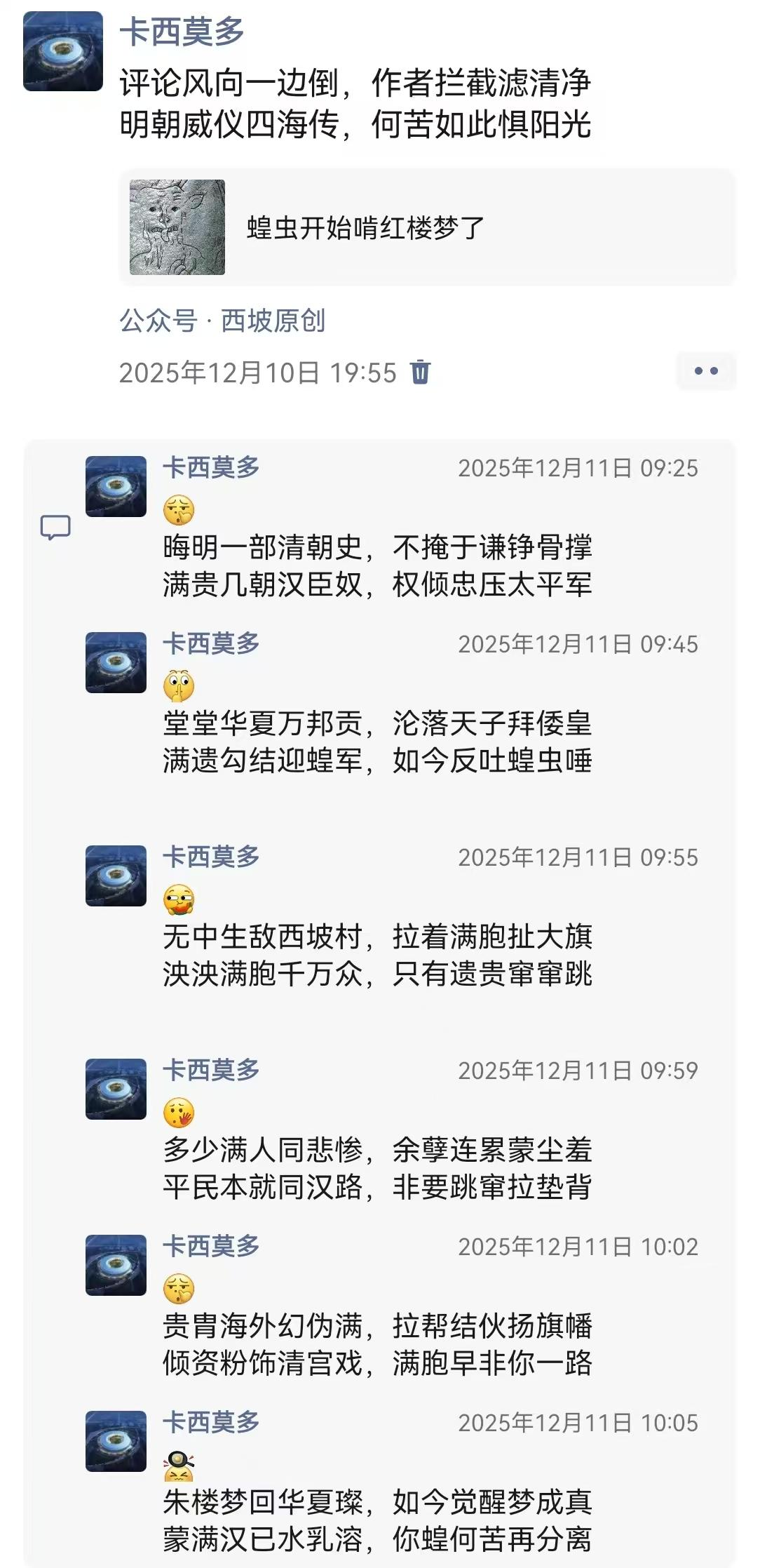
Task: Open the shared article 蝗虫开始啃红楼梦了
Action: [x=426, y=227]
